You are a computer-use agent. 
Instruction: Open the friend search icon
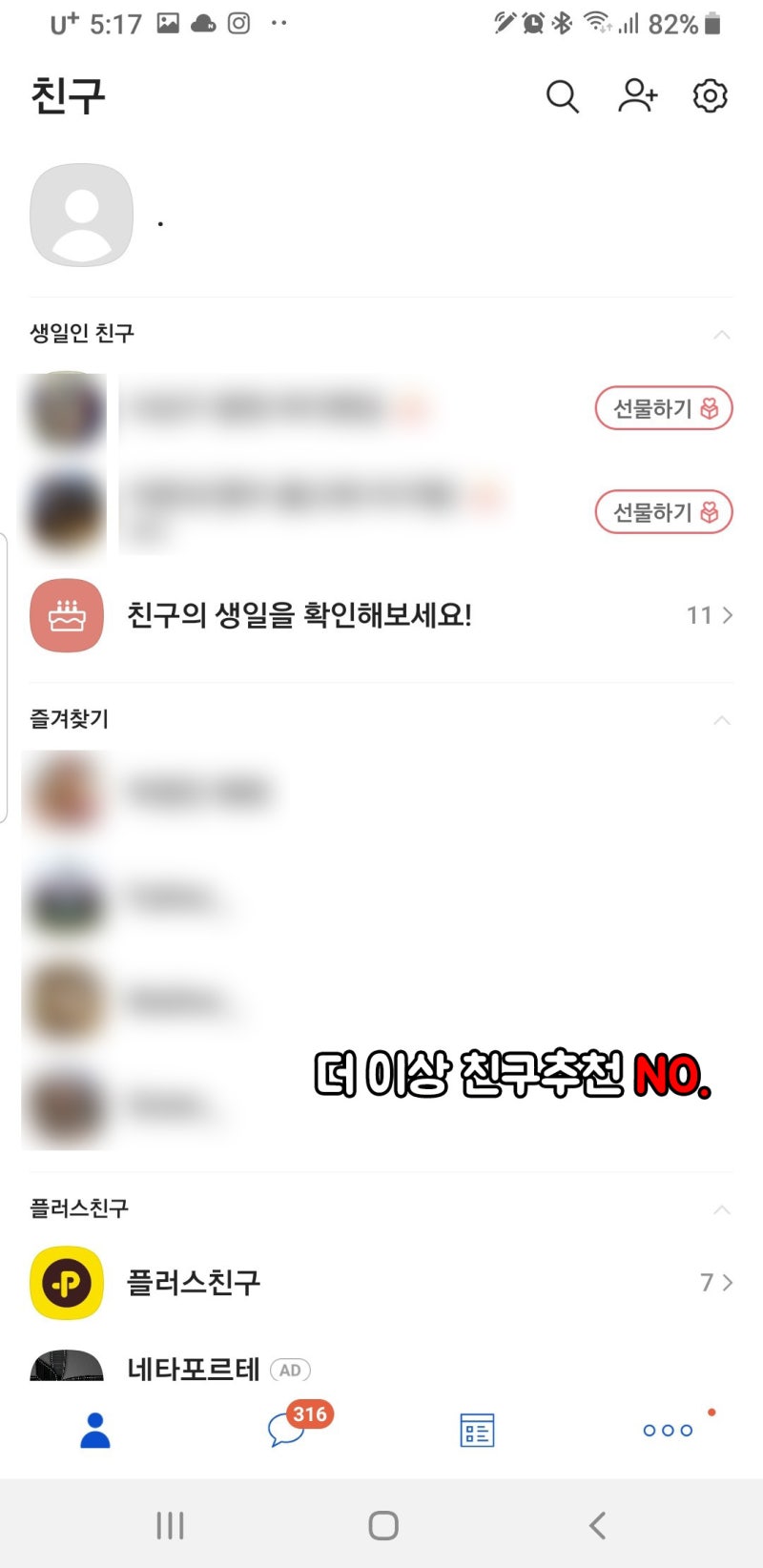point(562,96)
